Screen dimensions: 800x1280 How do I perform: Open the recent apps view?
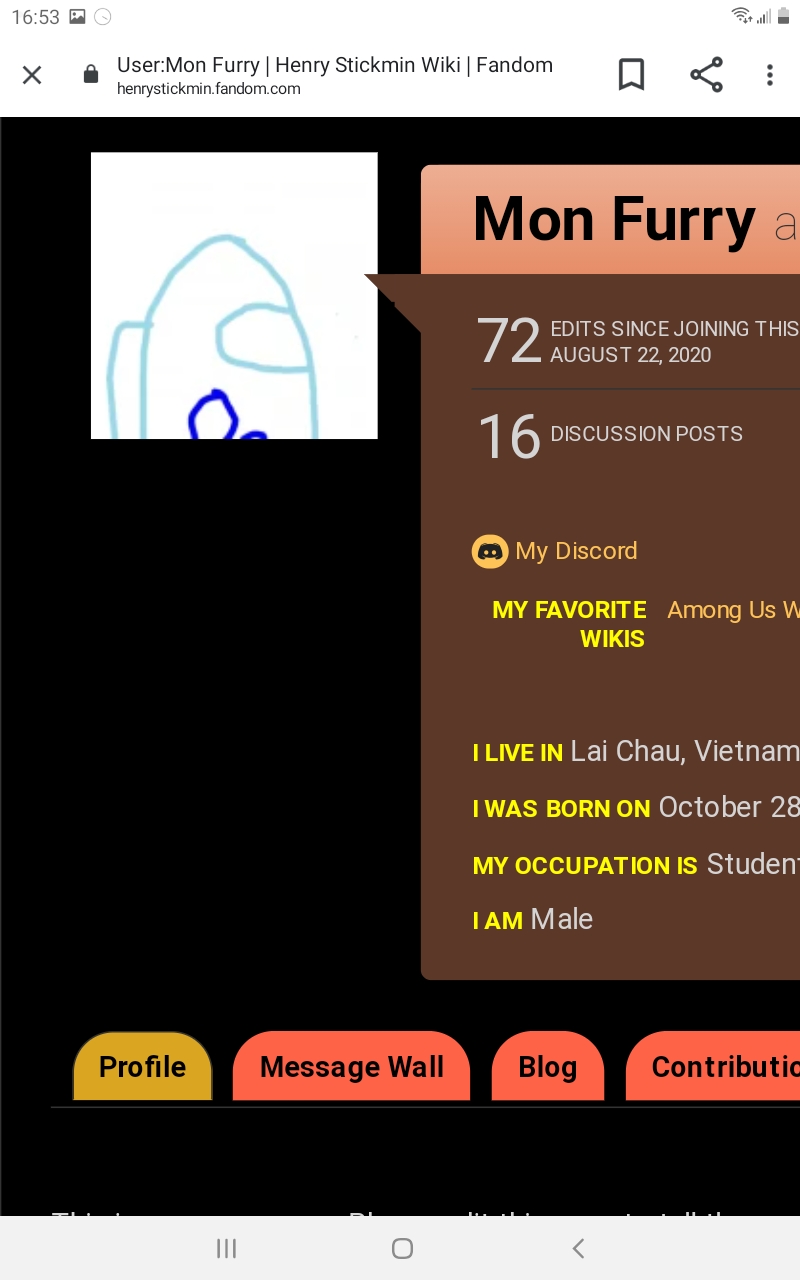[x=227, y=1248]
